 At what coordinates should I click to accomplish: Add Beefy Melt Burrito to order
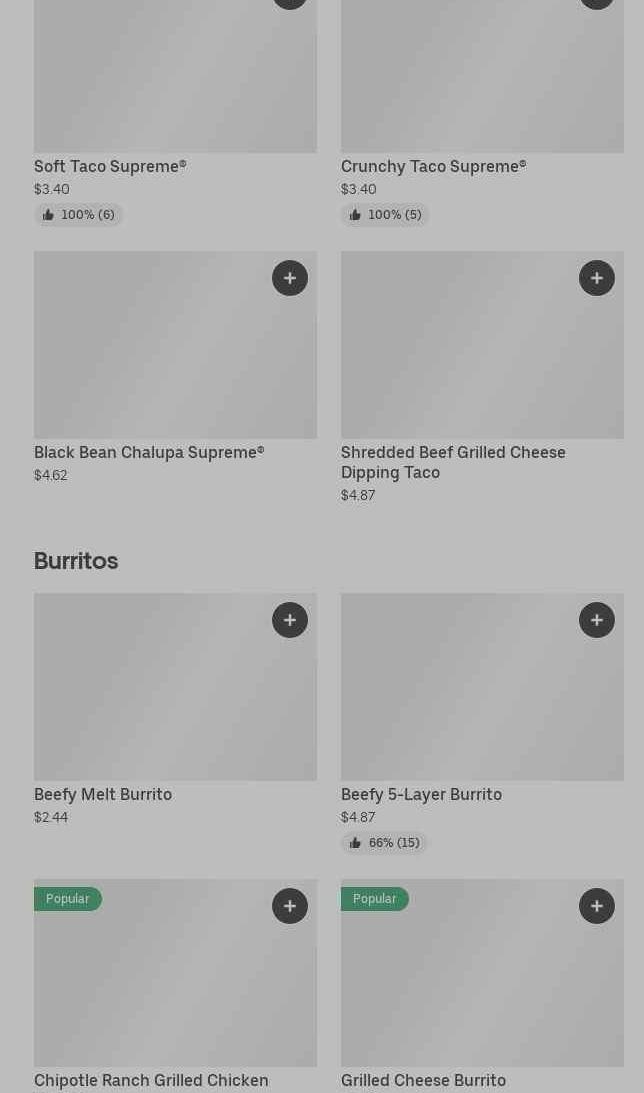[290, 620]
